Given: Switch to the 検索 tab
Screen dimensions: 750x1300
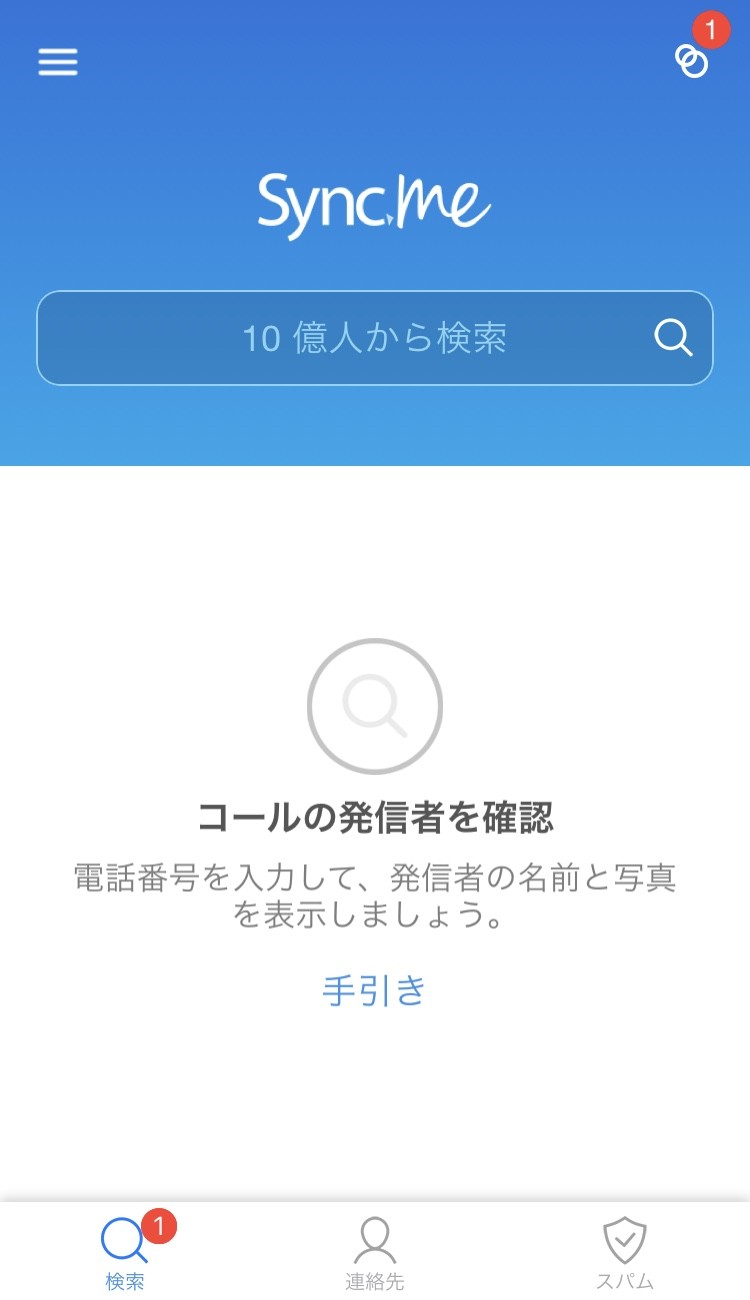Looking at the screenshot, I should click(125, 1253).
